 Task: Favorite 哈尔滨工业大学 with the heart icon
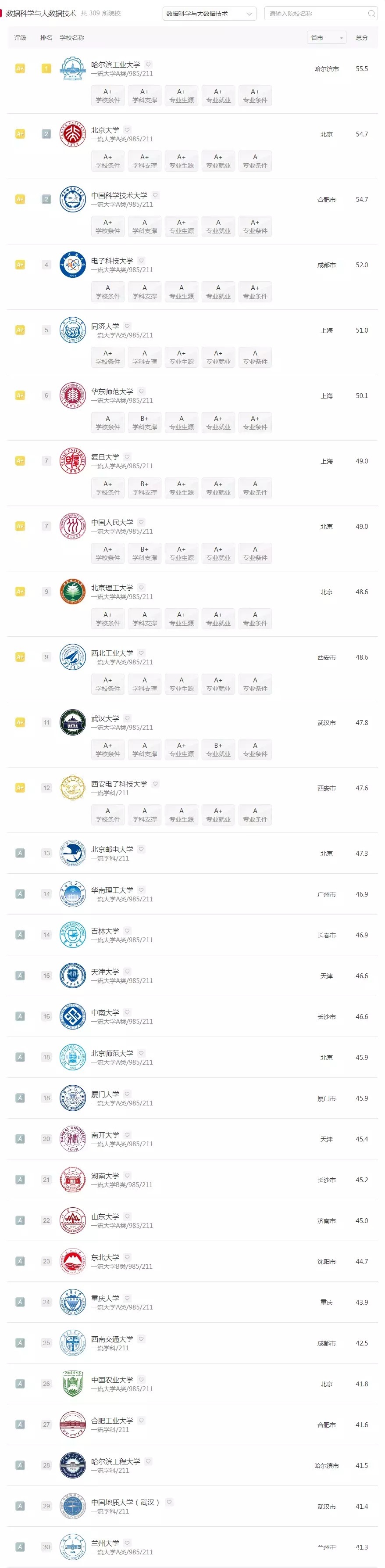click(148, 65)
